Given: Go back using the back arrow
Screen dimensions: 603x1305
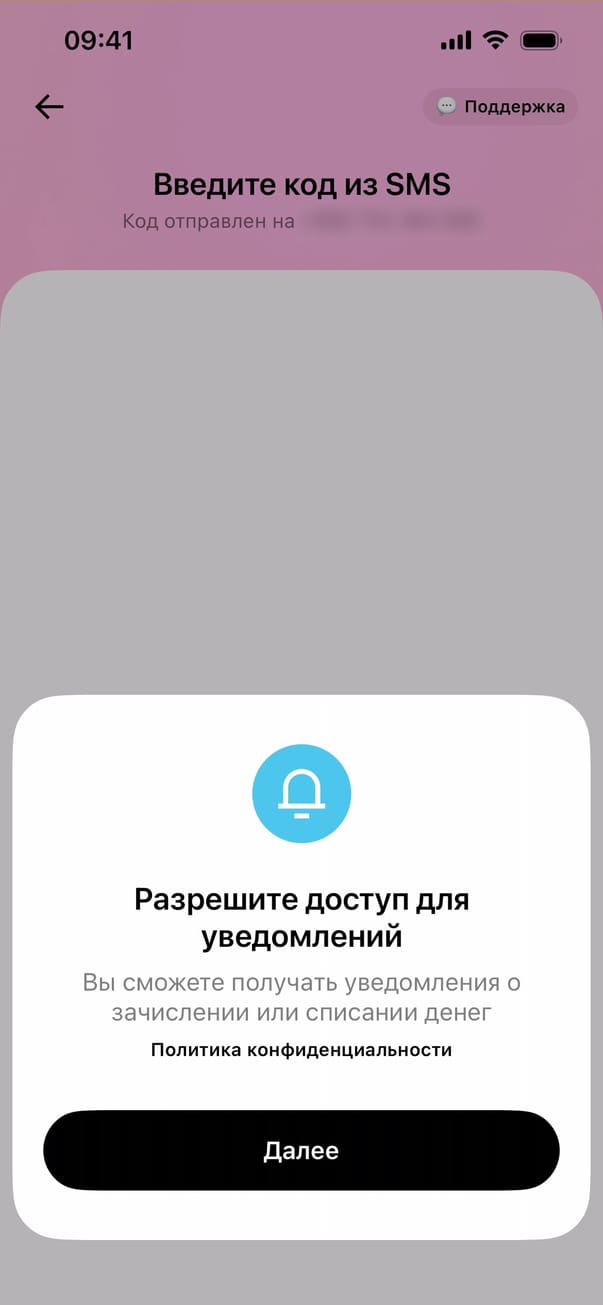Looking at the screenshot, I should coord(49,107).
